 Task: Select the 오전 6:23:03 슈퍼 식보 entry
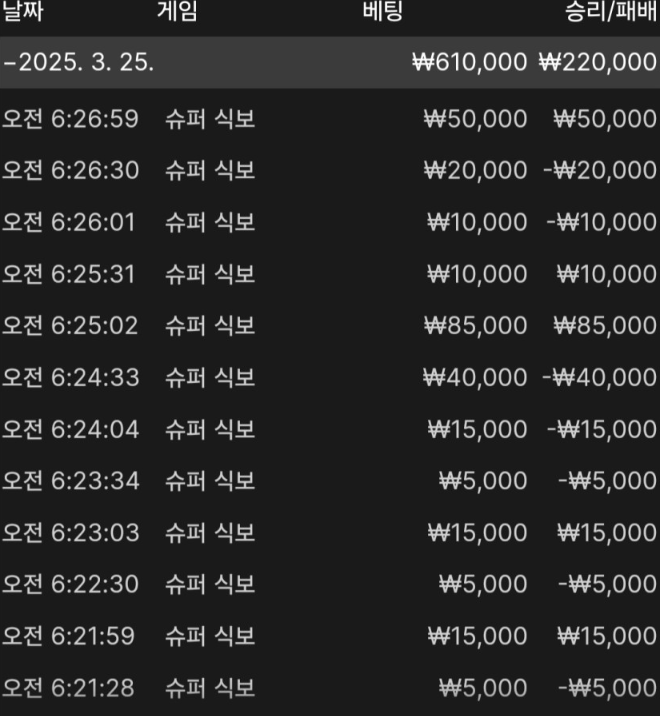pos(330,533)
